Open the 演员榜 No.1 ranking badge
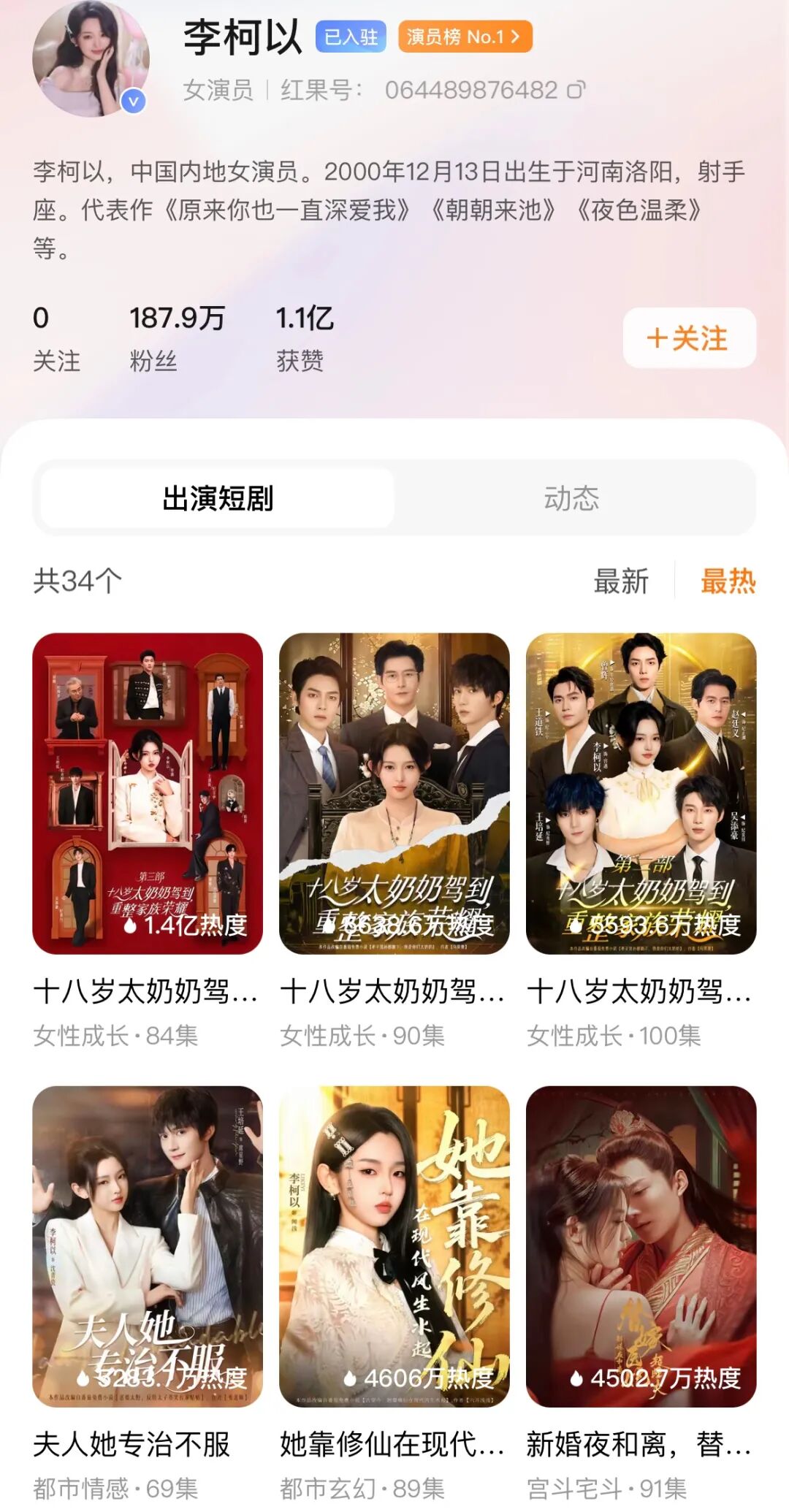Viewport: 789px width, 1512px height. click(x=465, y=37)
